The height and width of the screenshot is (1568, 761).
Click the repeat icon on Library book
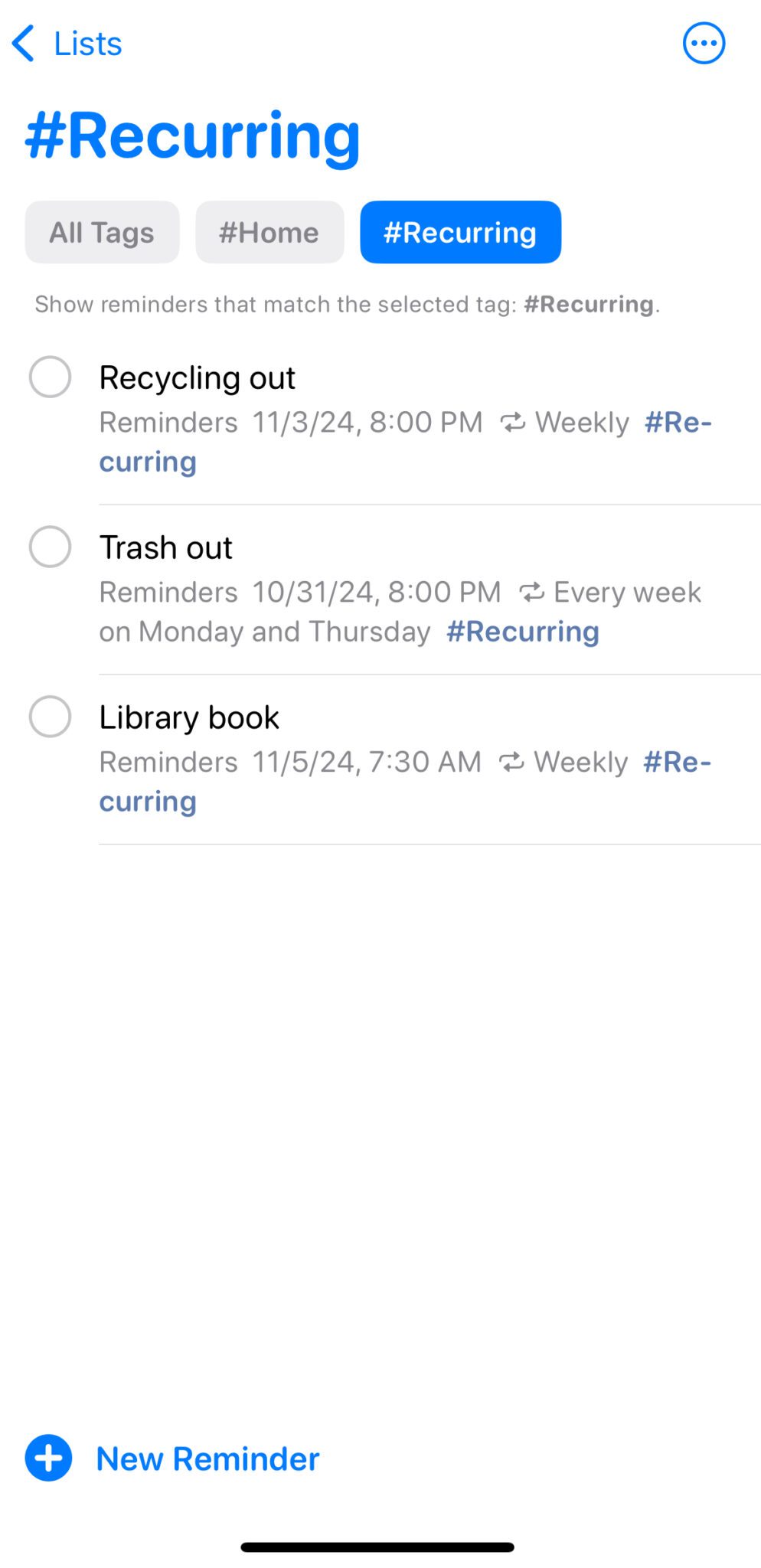(x=511, y=761)
